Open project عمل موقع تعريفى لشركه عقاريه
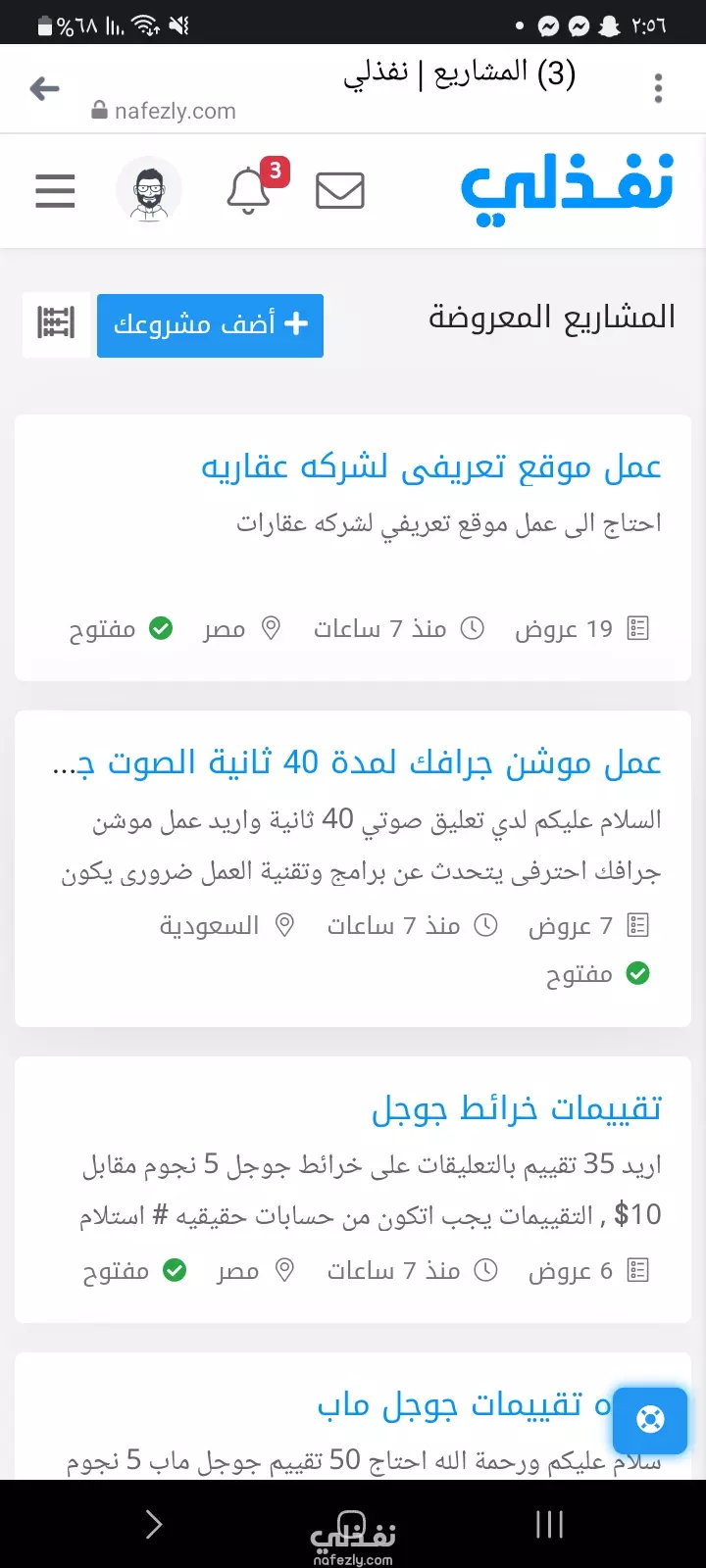The height and width of the screenshot is (1568, 706). point(431,466)
